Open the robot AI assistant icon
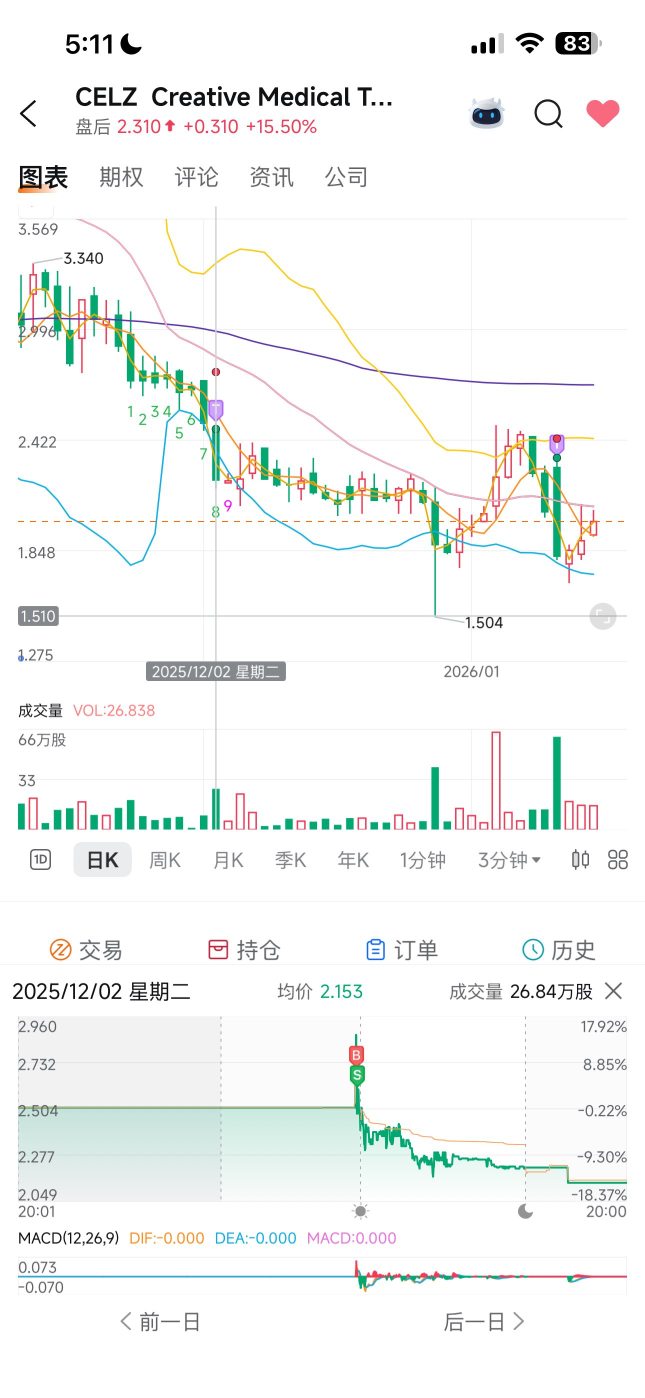 (x=487, y=113)
